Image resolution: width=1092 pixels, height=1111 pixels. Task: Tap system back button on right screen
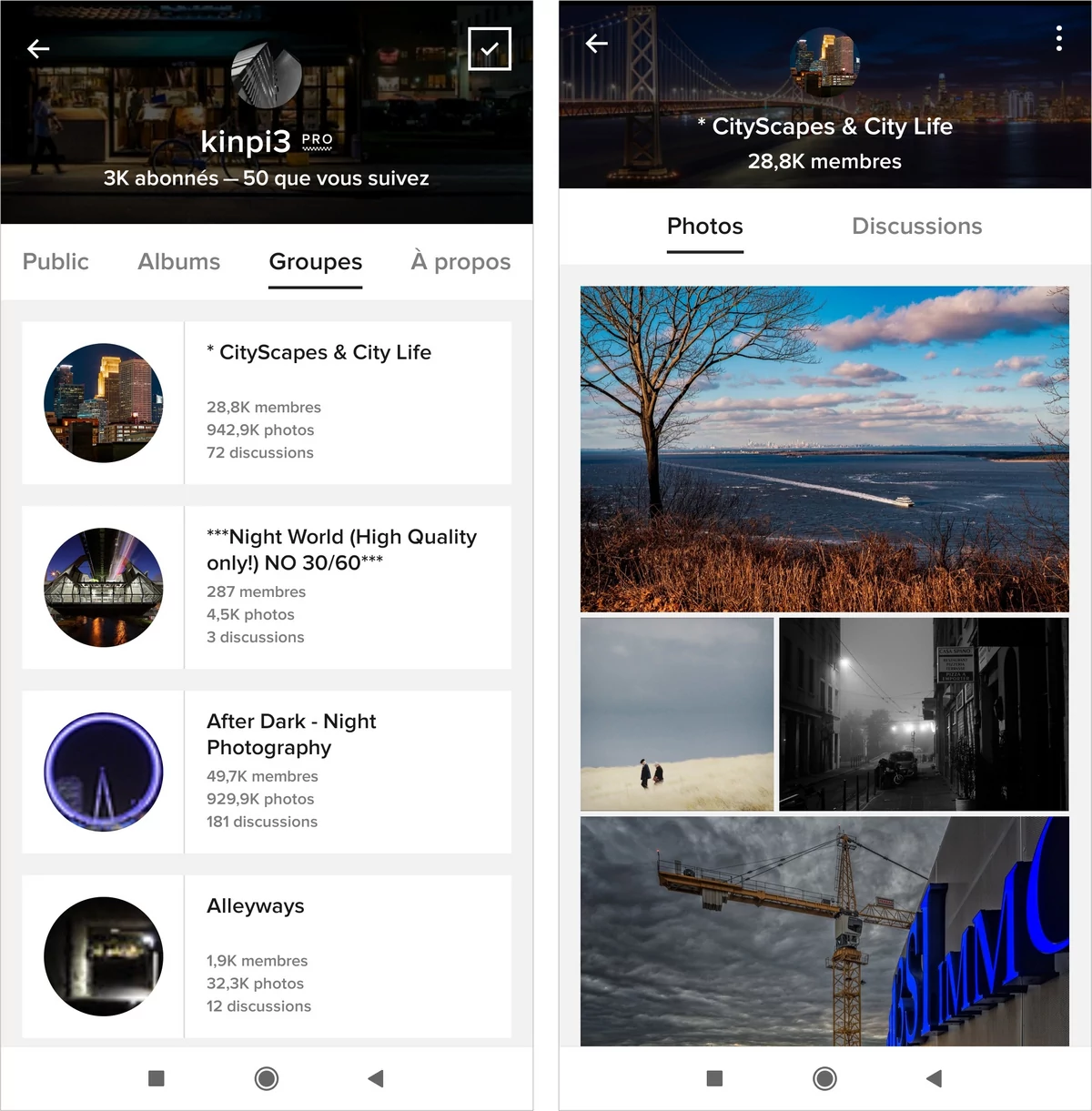[x=934, y=1078]
